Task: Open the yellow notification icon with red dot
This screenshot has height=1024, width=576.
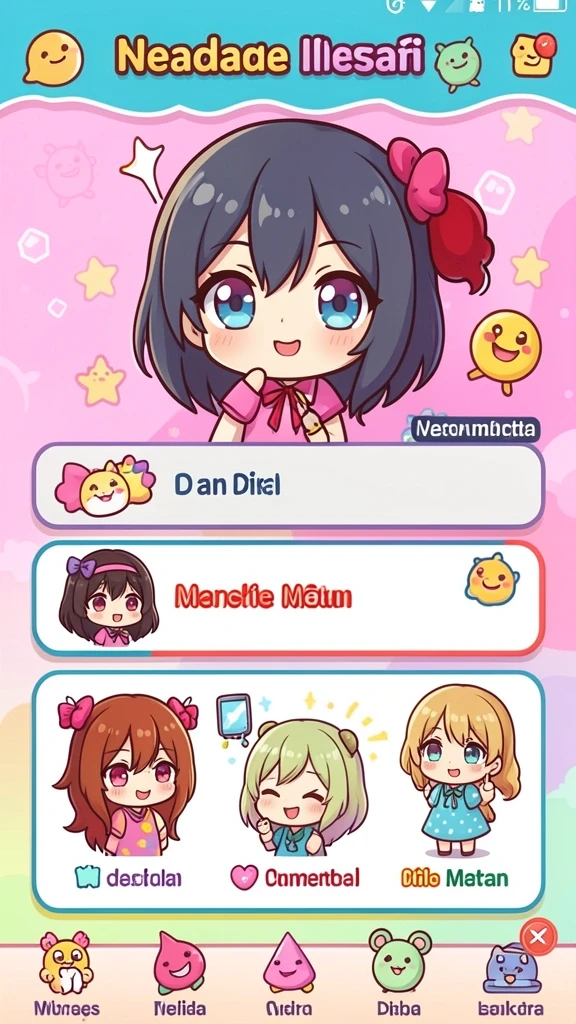Action: click(532, 55)
